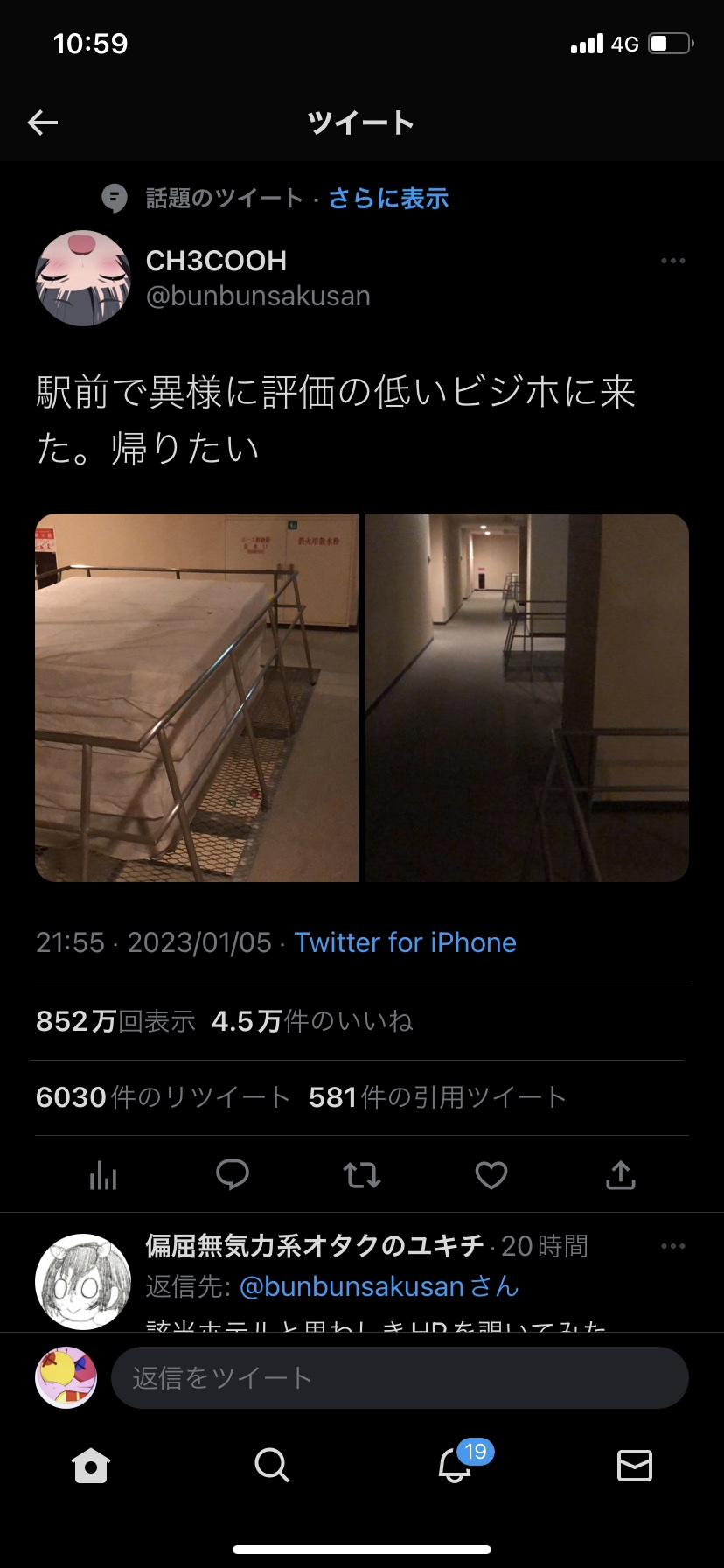Retweet this tweet
Viewport: 724px width, 1568px height.
click(x=362, y=1175)
